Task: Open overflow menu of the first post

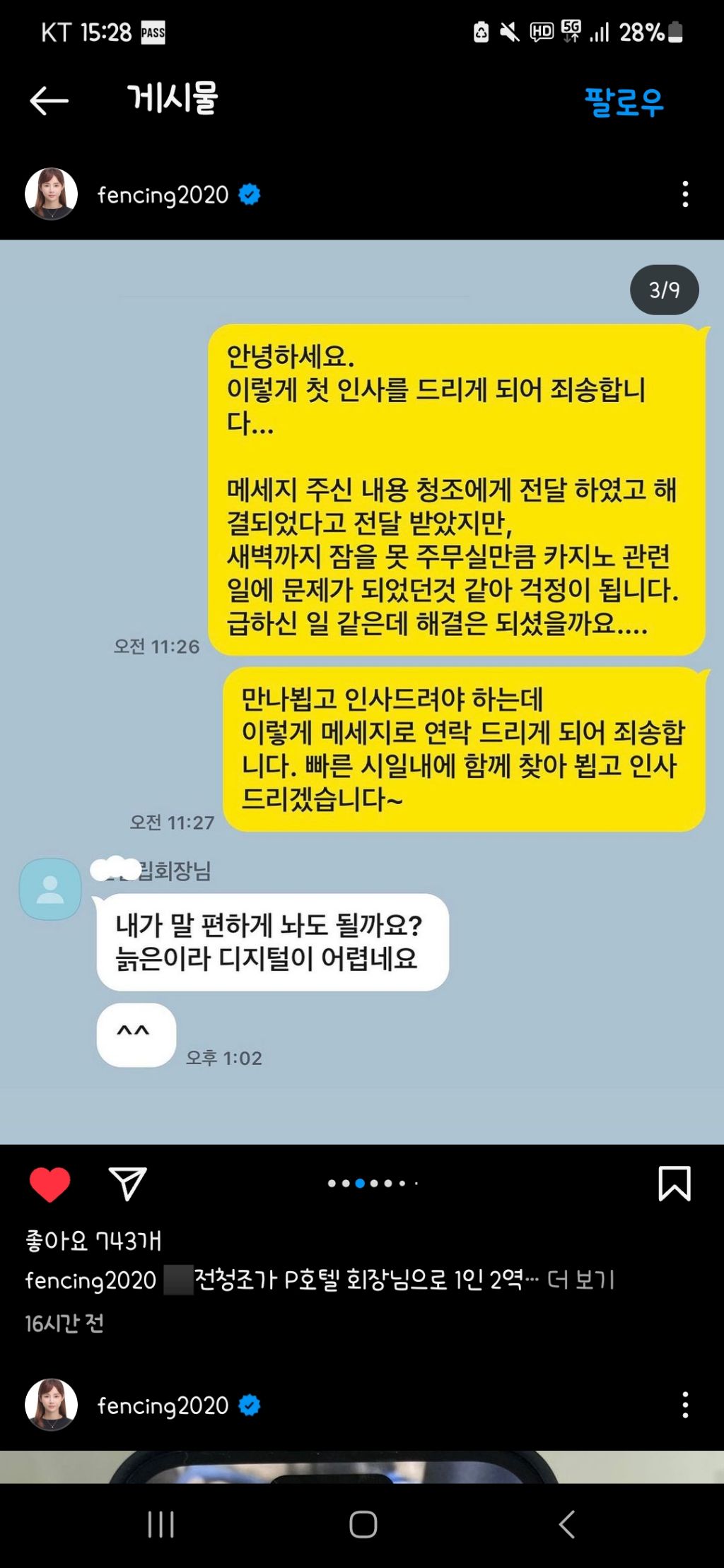Action: point(684,194)
